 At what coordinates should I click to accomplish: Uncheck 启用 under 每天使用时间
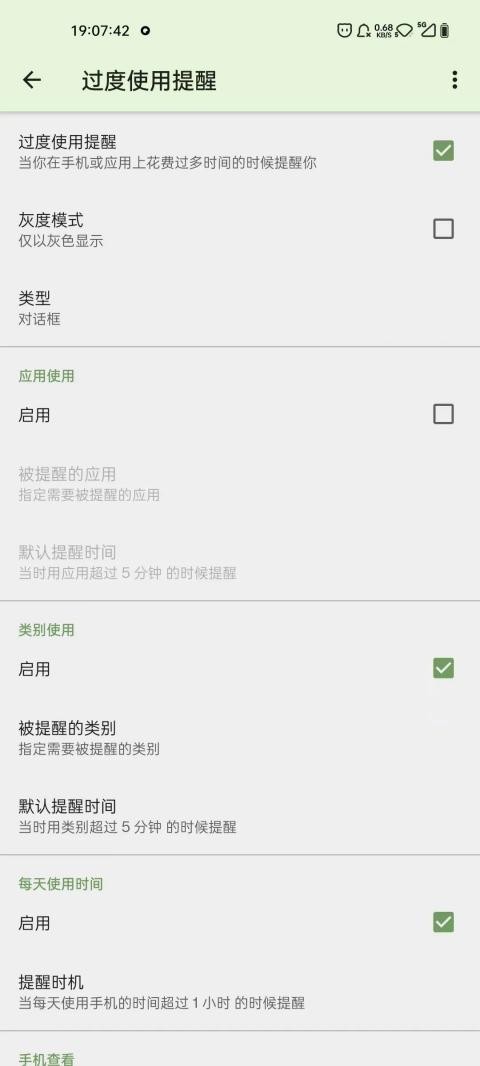point(443,922)
